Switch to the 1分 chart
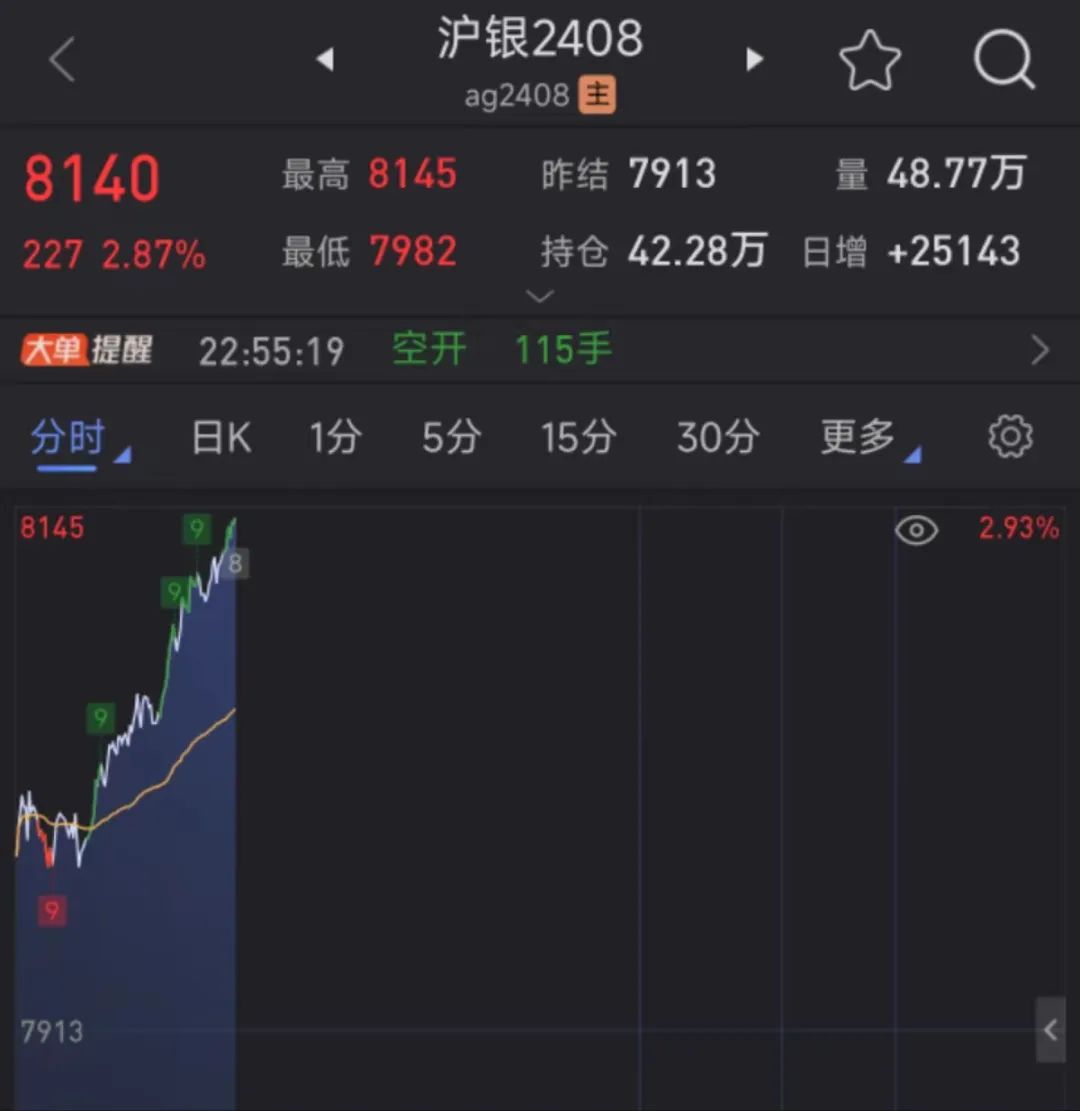 334,438
